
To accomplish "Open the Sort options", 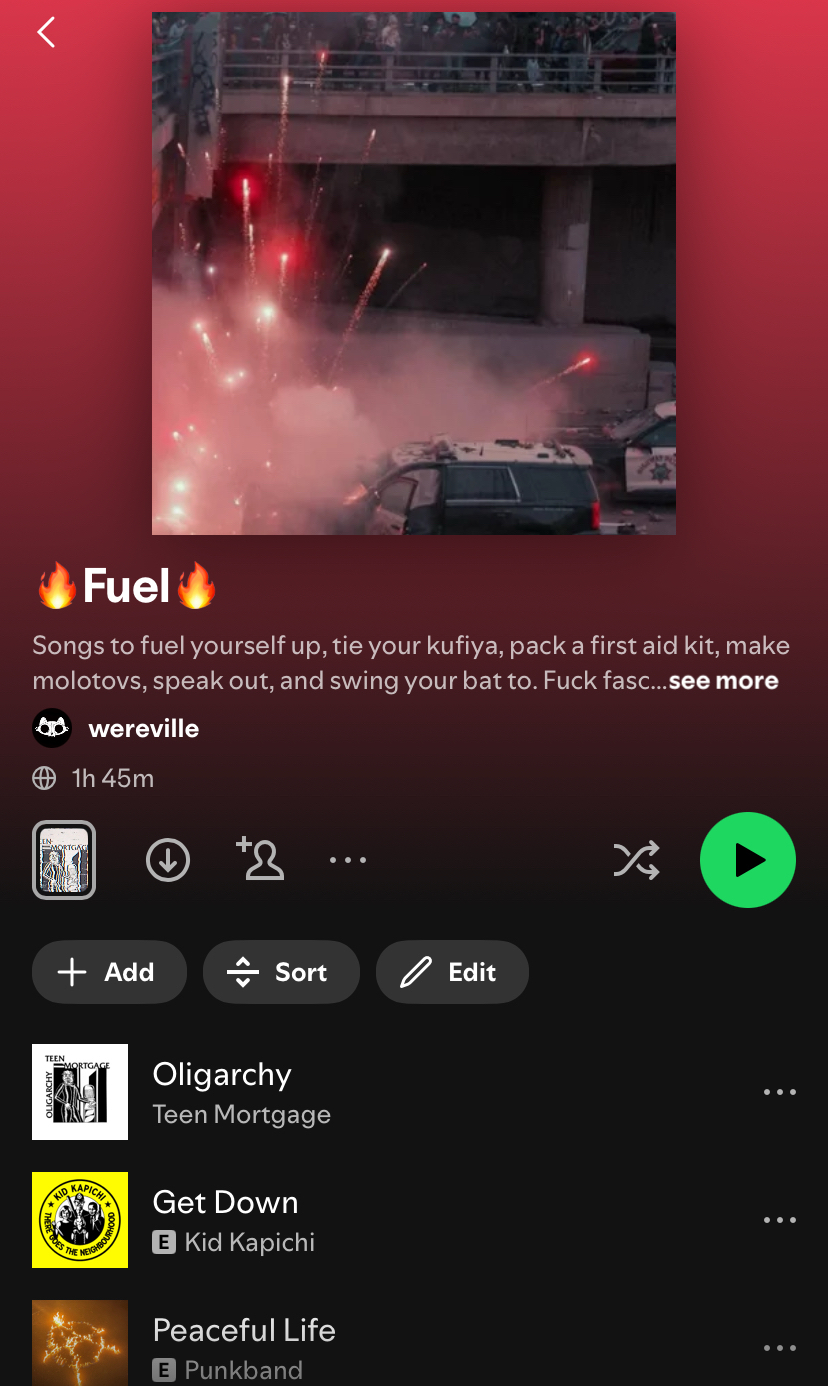I will 281,972.
